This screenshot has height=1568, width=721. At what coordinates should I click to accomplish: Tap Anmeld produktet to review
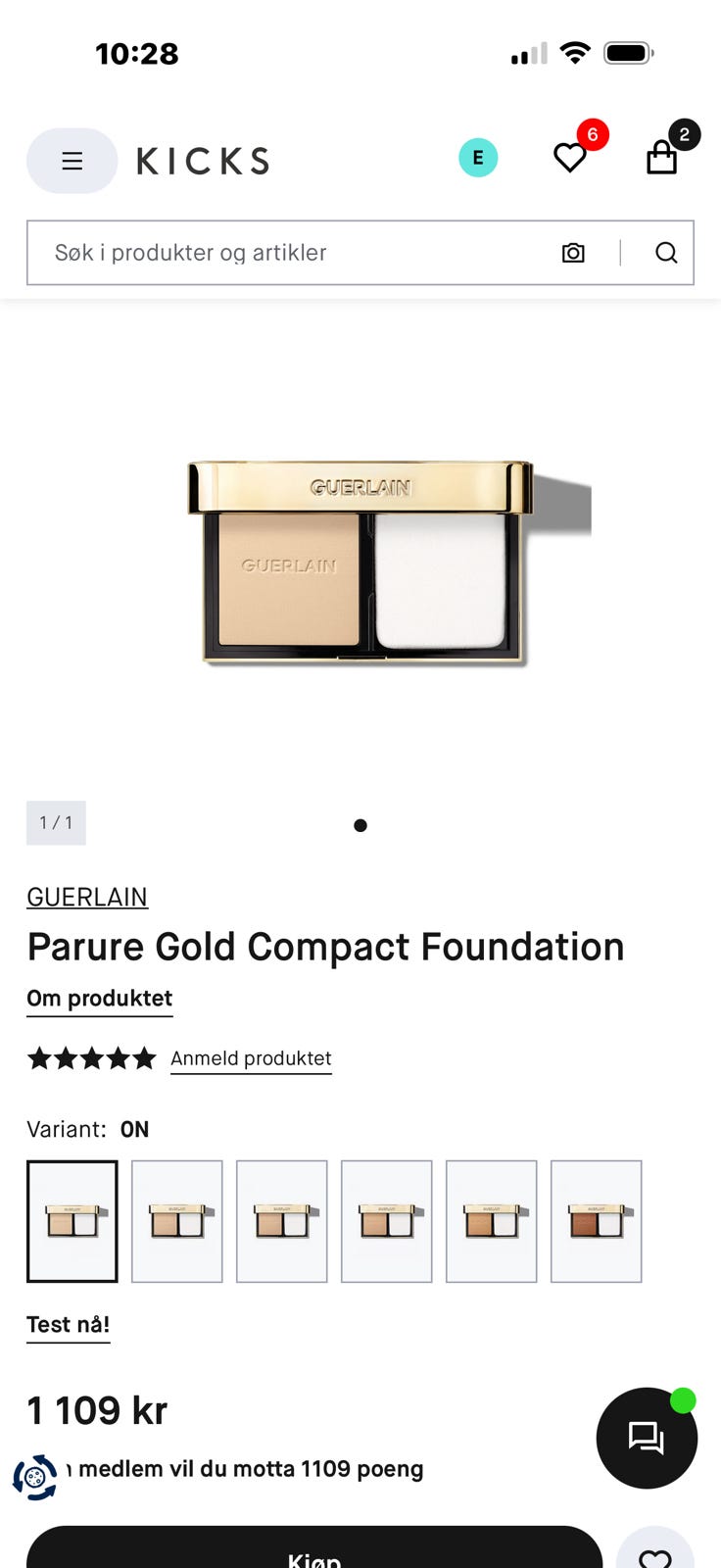click(x=251, y=1058)
